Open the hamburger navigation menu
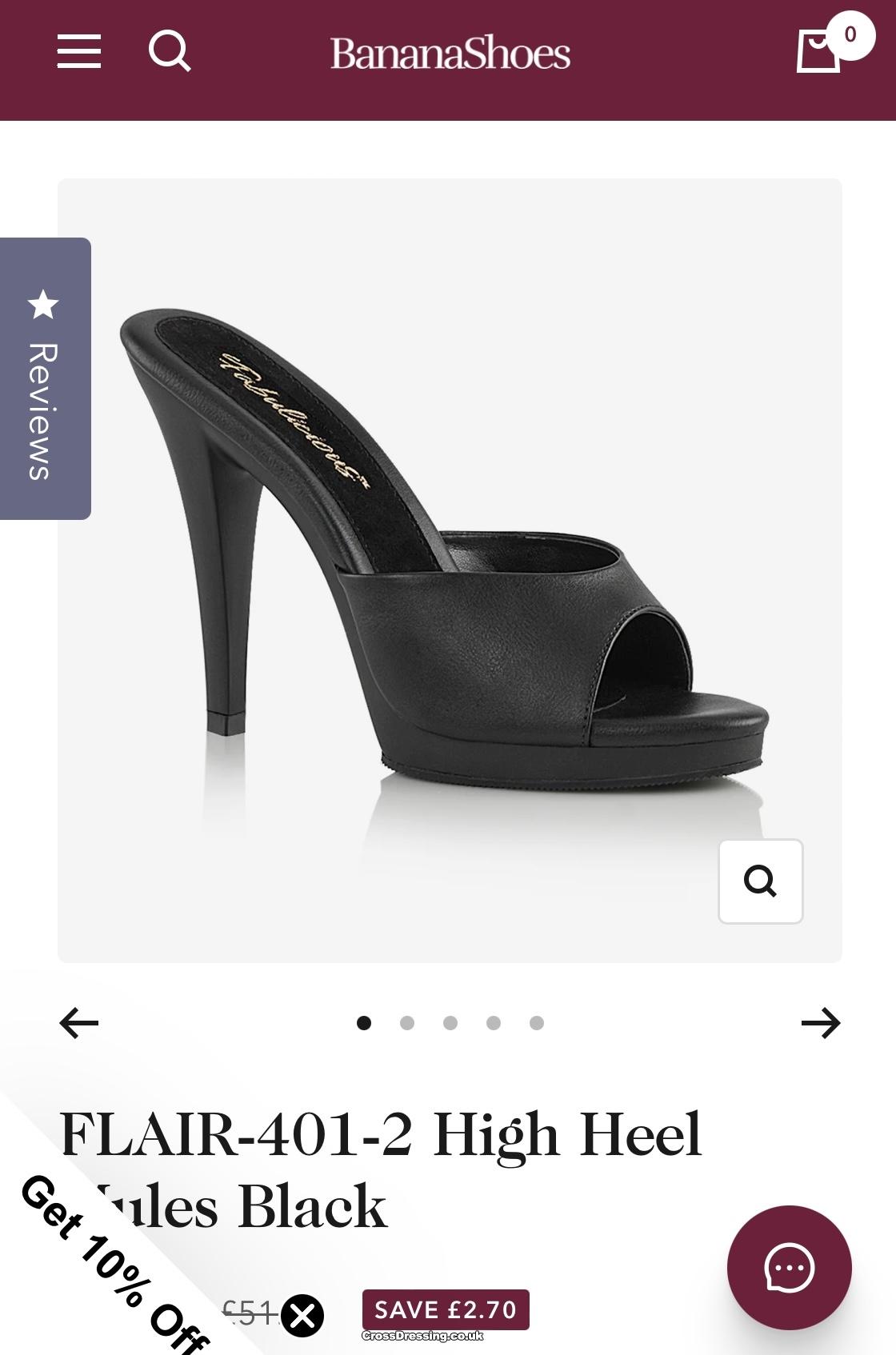This screenshot has height=1355, width=896. pyautogui.click(x=79, y=52)
